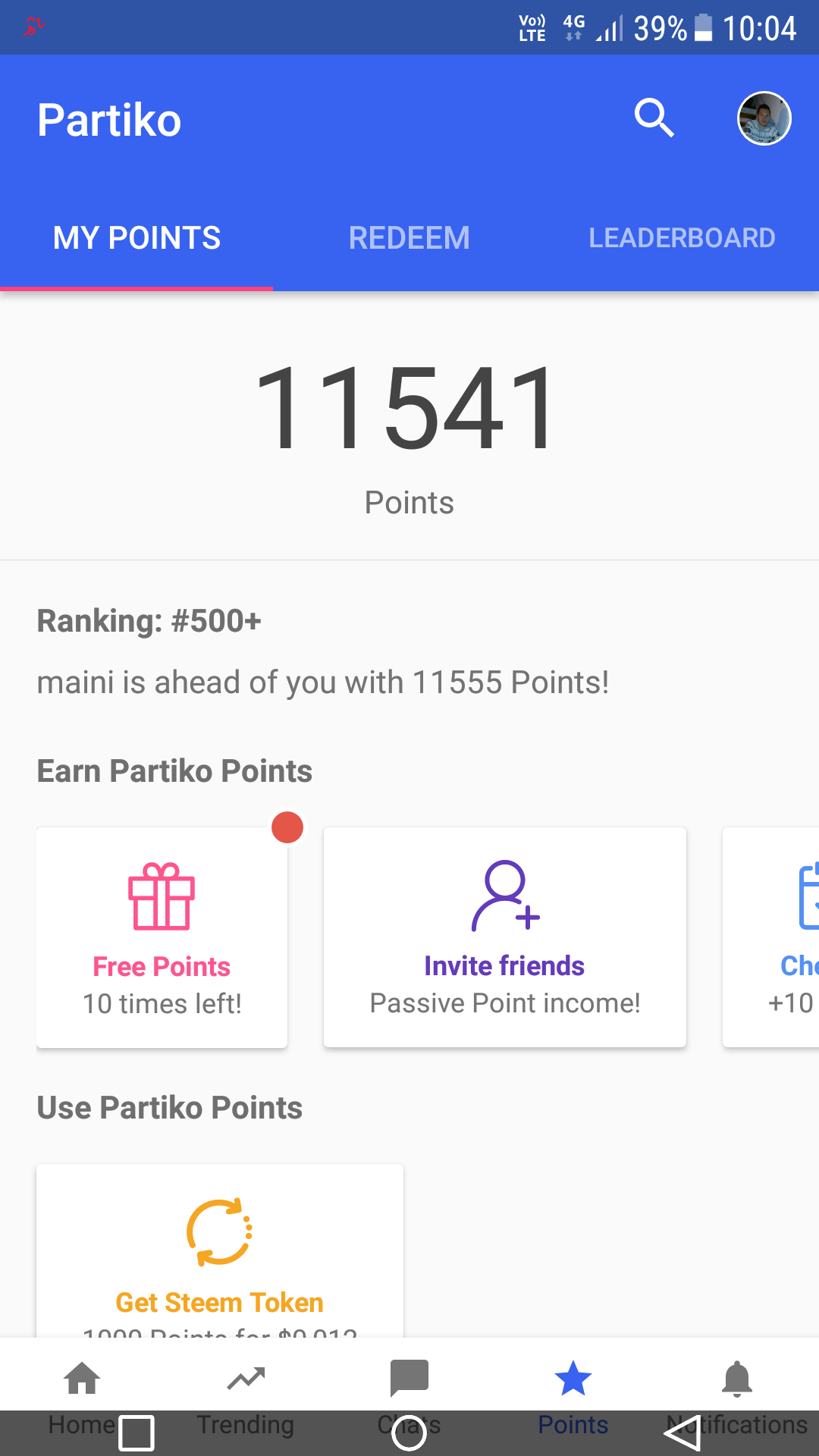Open the Get Steem Token card

[x=219, y=1251]
